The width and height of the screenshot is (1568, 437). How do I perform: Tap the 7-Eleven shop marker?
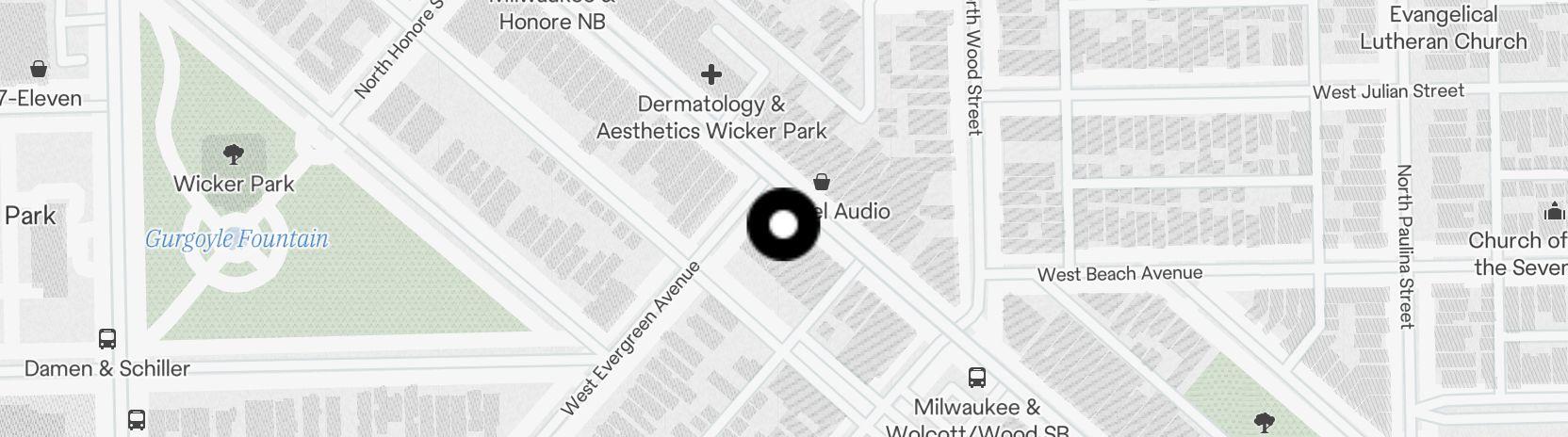[39, 69]
